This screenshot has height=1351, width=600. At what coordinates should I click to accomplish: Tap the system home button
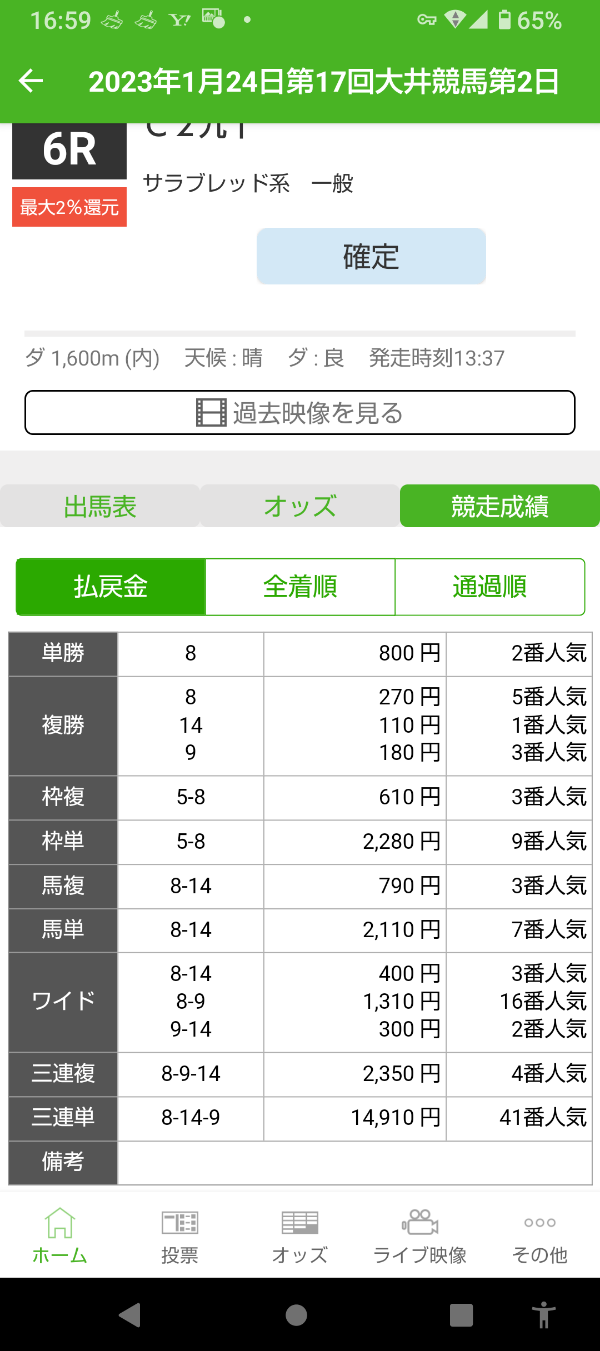296,1314
